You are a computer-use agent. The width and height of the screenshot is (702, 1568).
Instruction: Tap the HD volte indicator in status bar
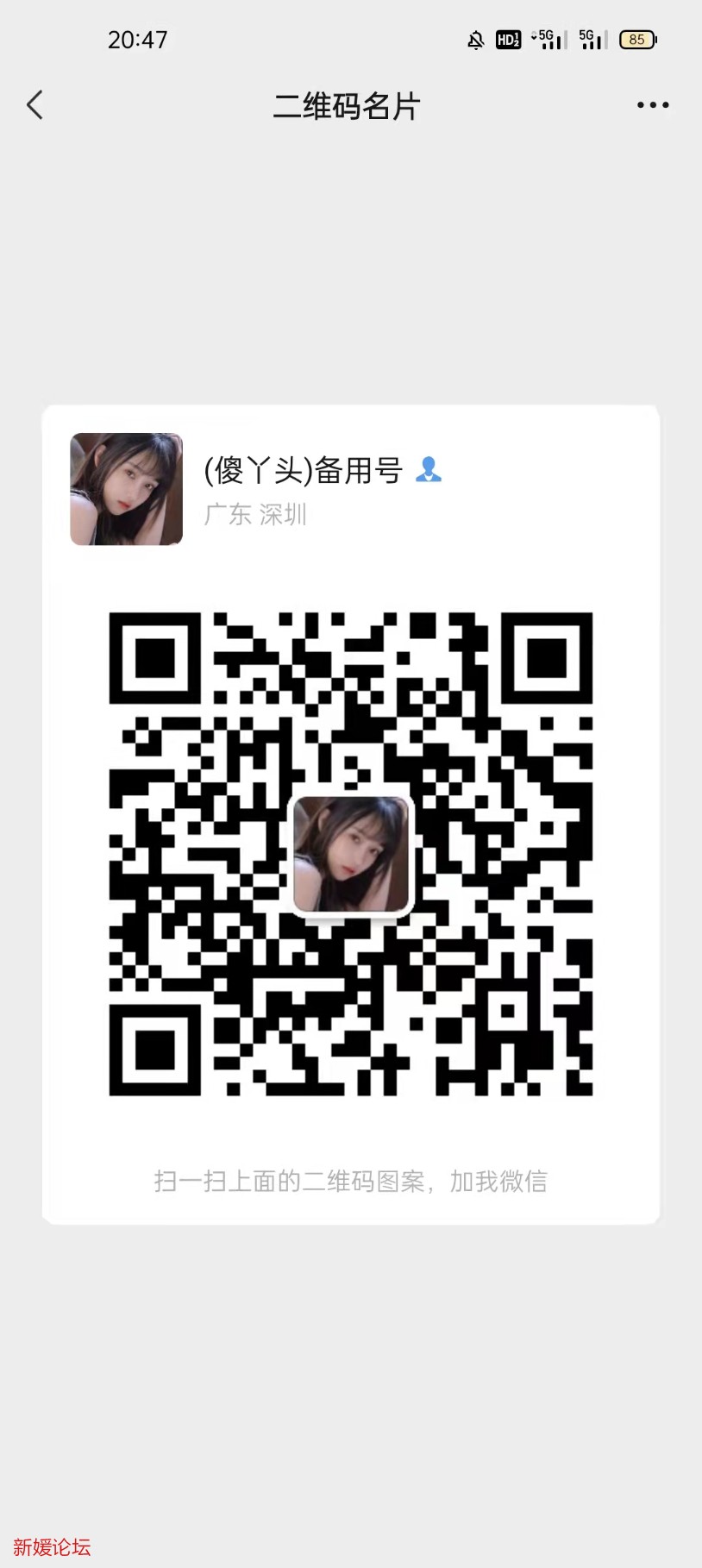click(x=508, y=39)
